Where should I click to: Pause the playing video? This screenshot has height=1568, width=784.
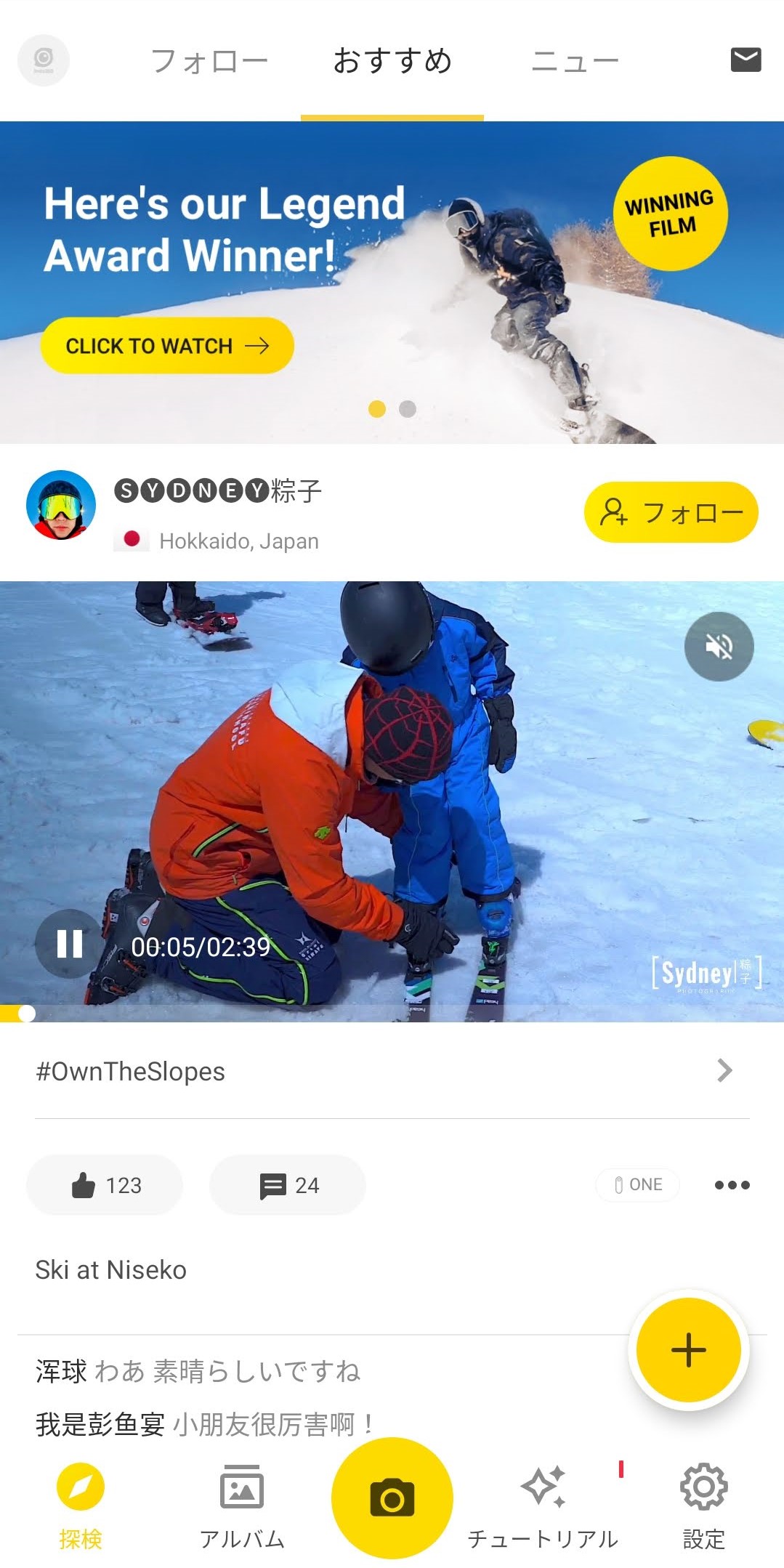pos(70,944)
